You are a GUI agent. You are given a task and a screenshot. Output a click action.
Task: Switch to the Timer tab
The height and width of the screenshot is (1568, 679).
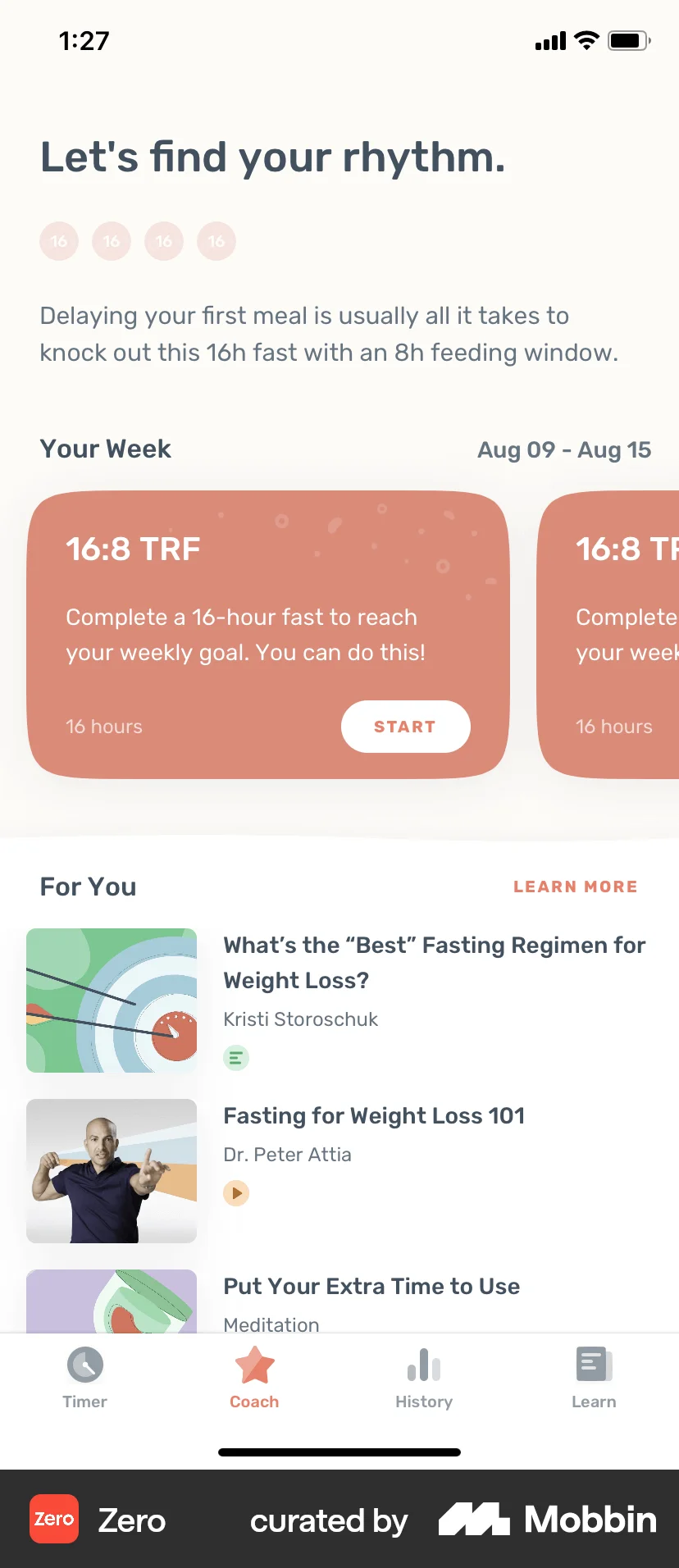click(85, 1378)
